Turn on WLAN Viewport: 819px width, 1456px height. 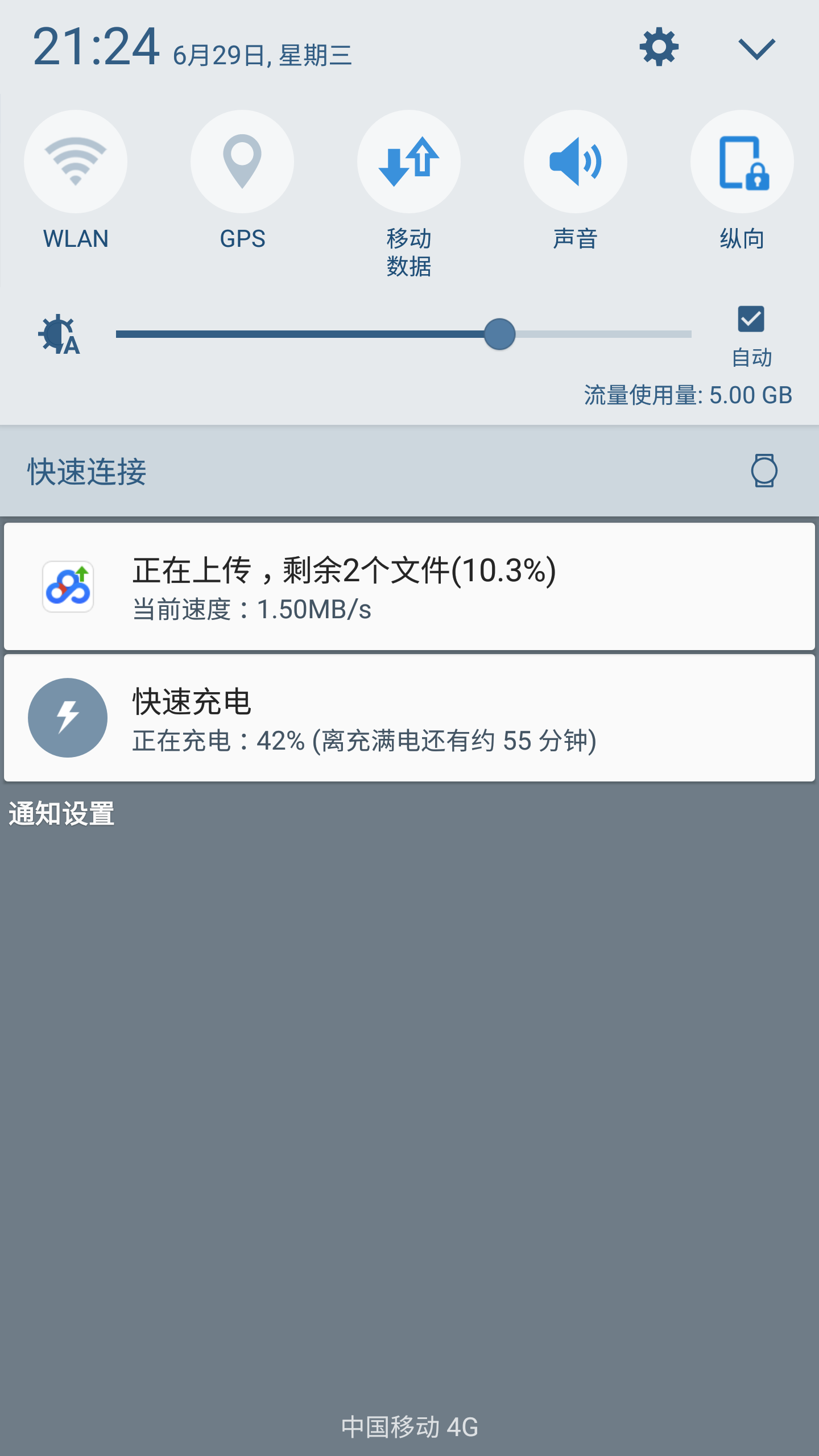coord(76,162)
